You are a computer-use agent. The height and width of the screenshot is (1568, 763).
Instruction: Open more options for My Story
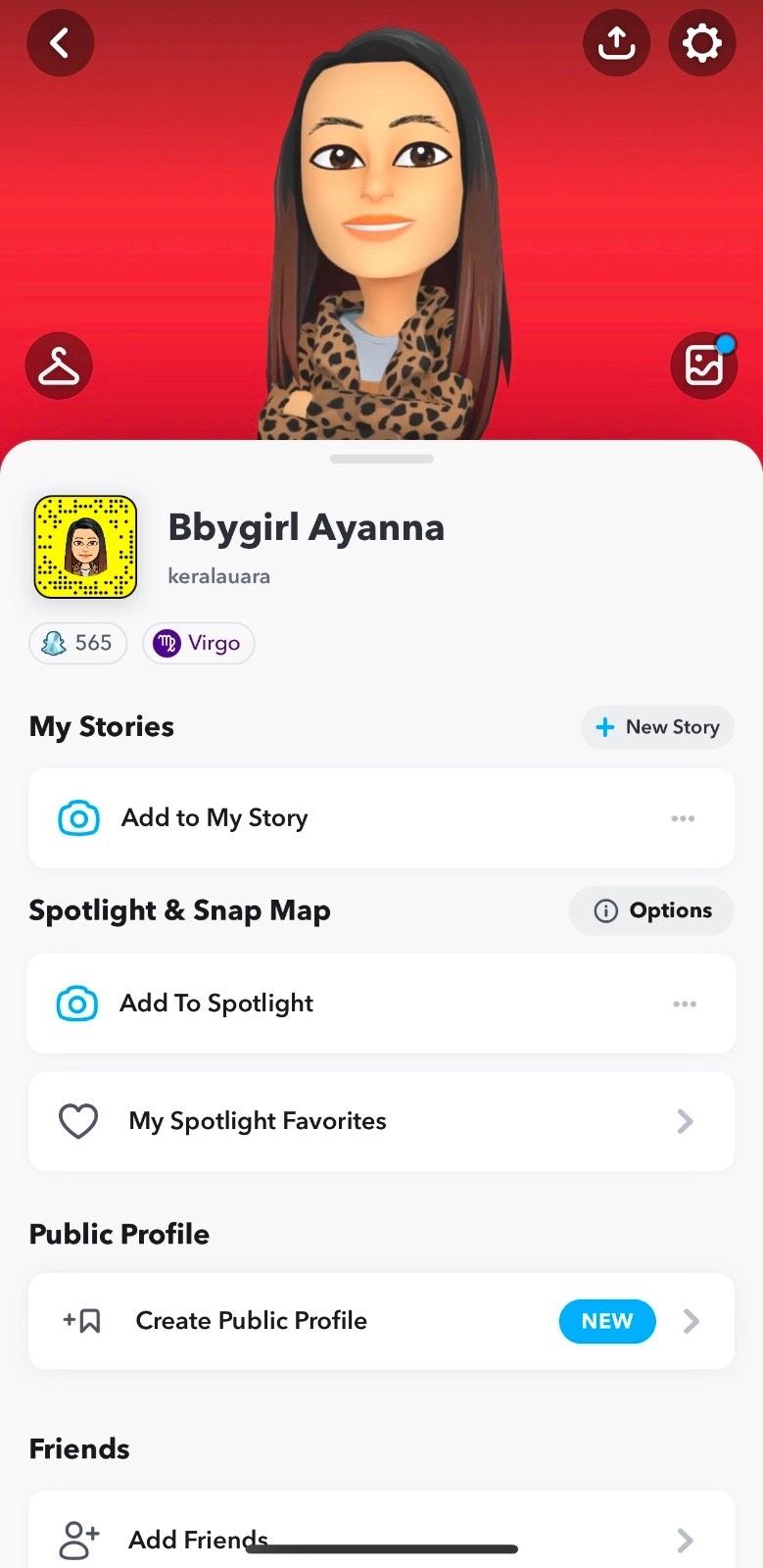683,818
